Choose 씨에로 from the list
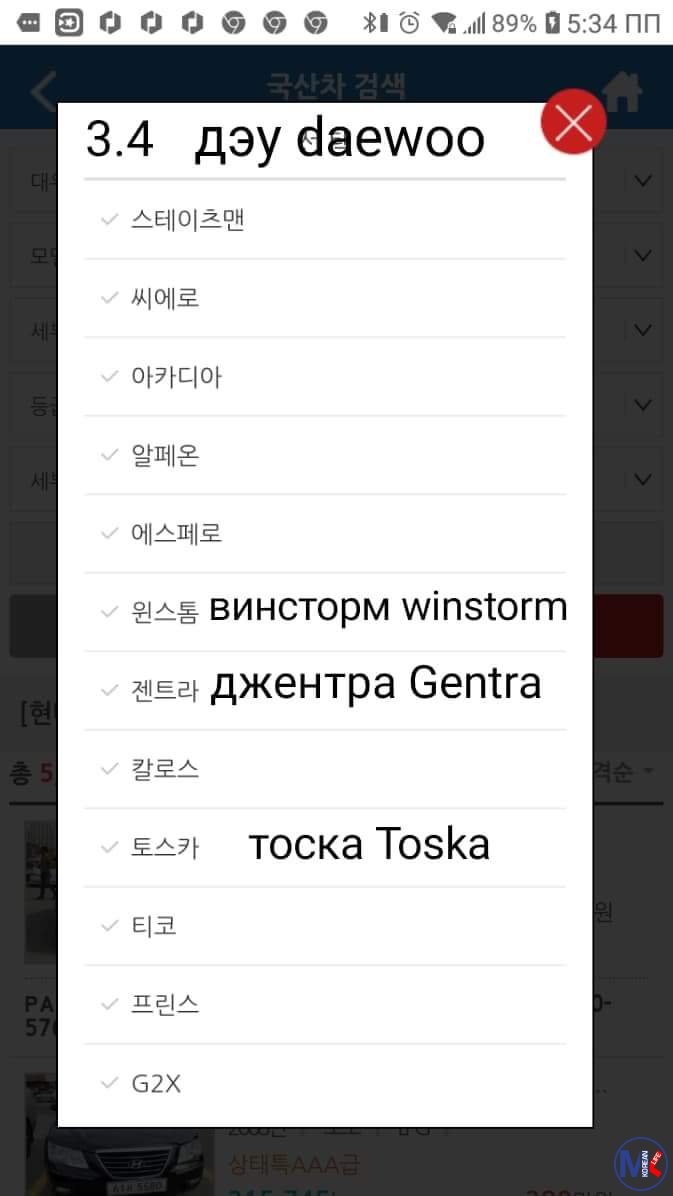Viewport: 673px width, 1196px height. click(x=165, y=298)
